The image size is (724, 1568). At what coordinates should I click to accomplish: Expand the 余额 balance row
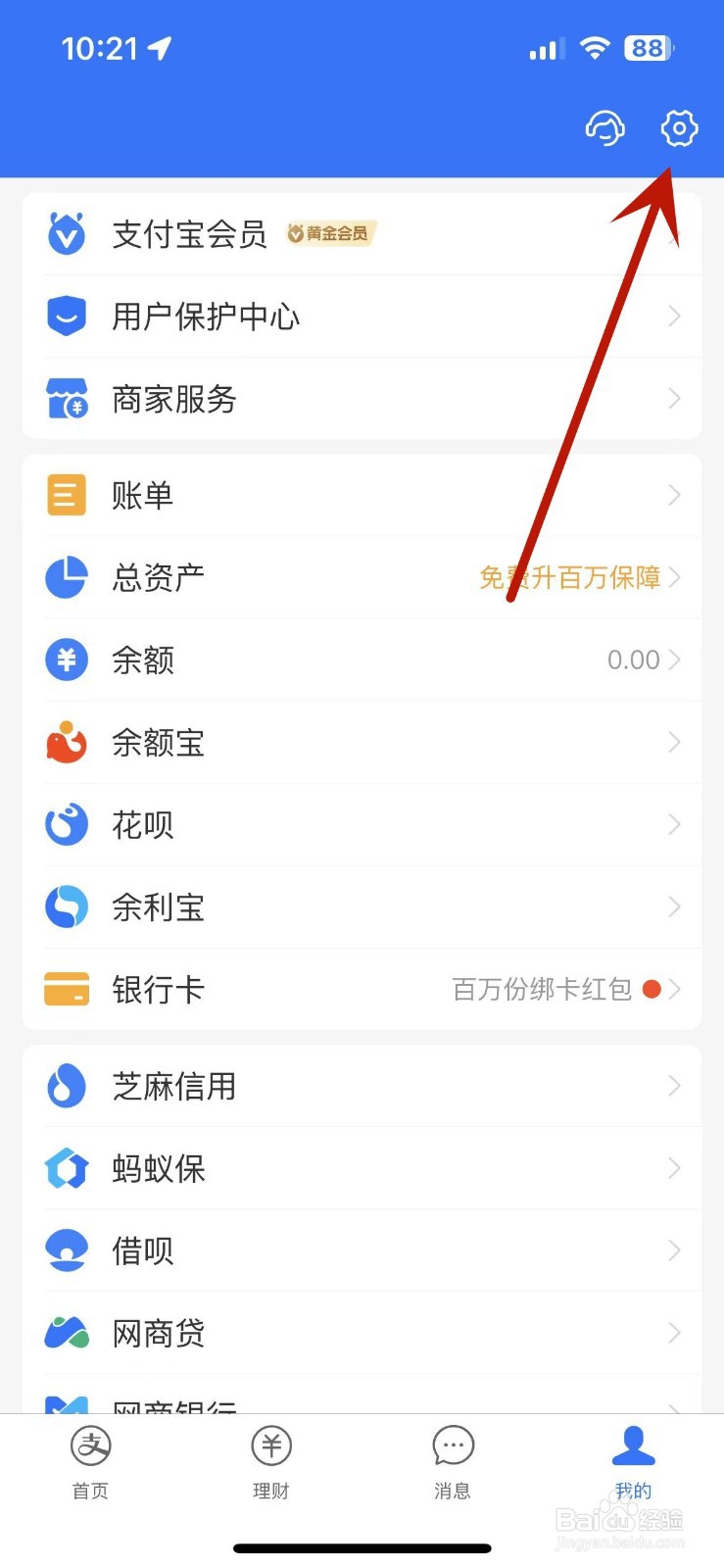point(676,660)
